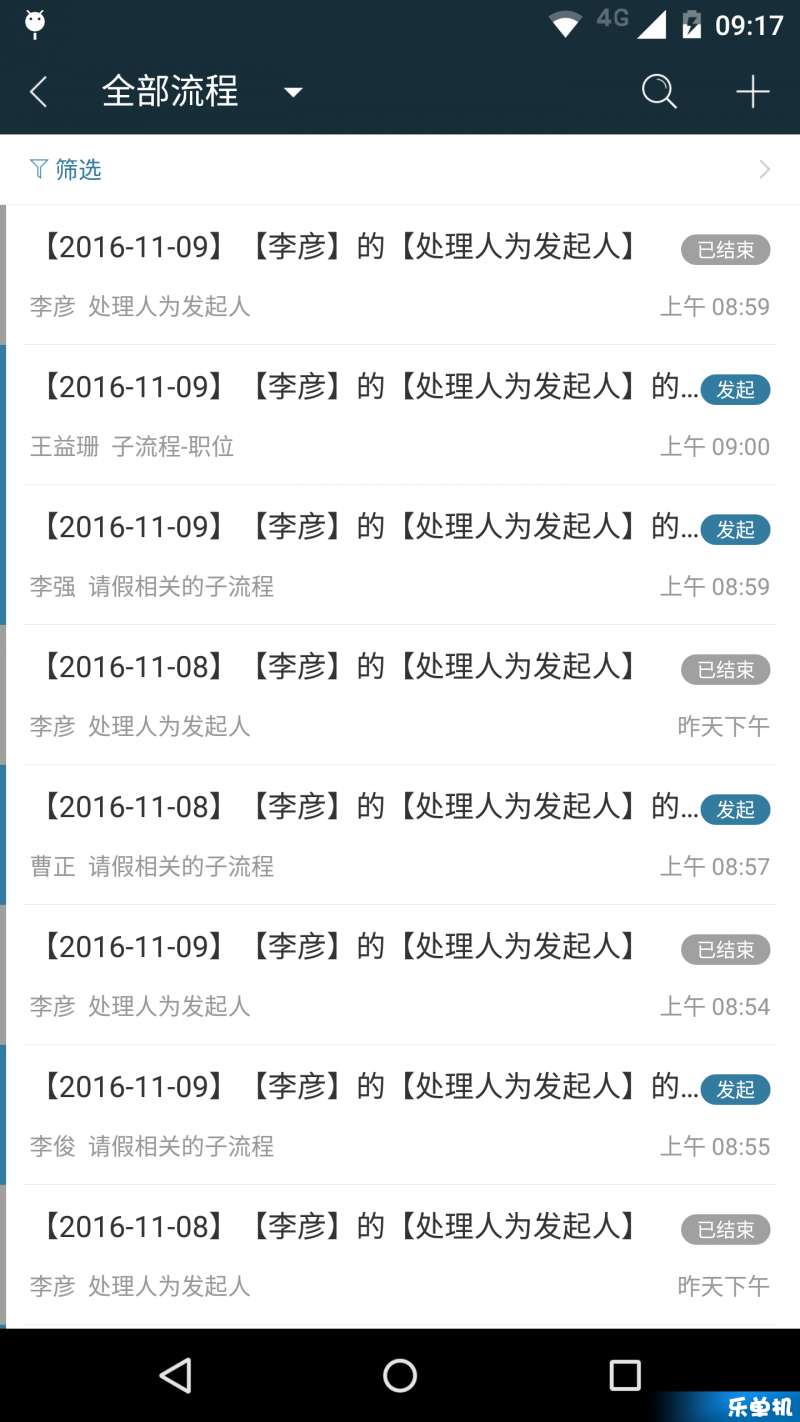Viewport: 800px width, 1422px height.
Task: Open the process dated 上午 08:59 by 李彦
Action: 400,275
